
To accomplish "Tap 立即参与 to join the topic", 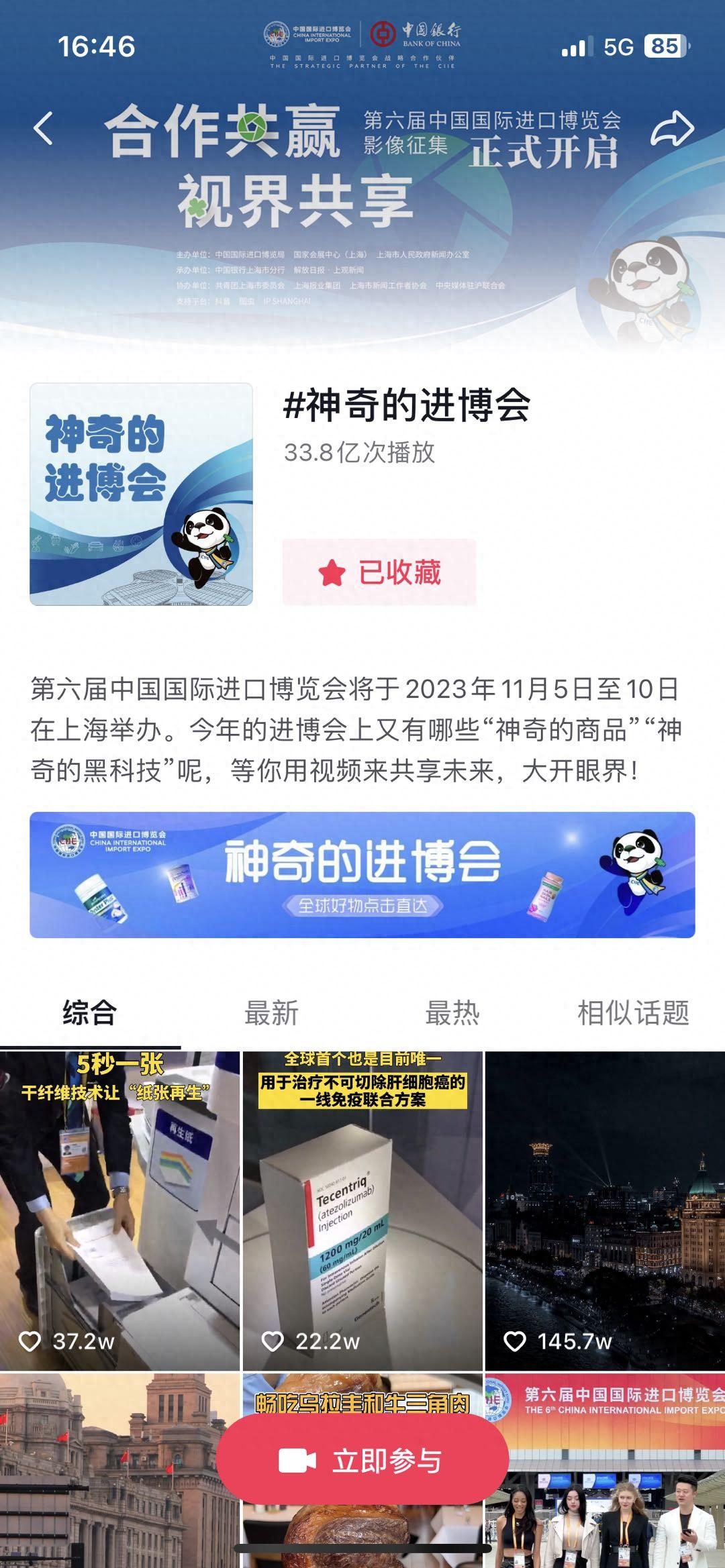I will point(362,1461).
